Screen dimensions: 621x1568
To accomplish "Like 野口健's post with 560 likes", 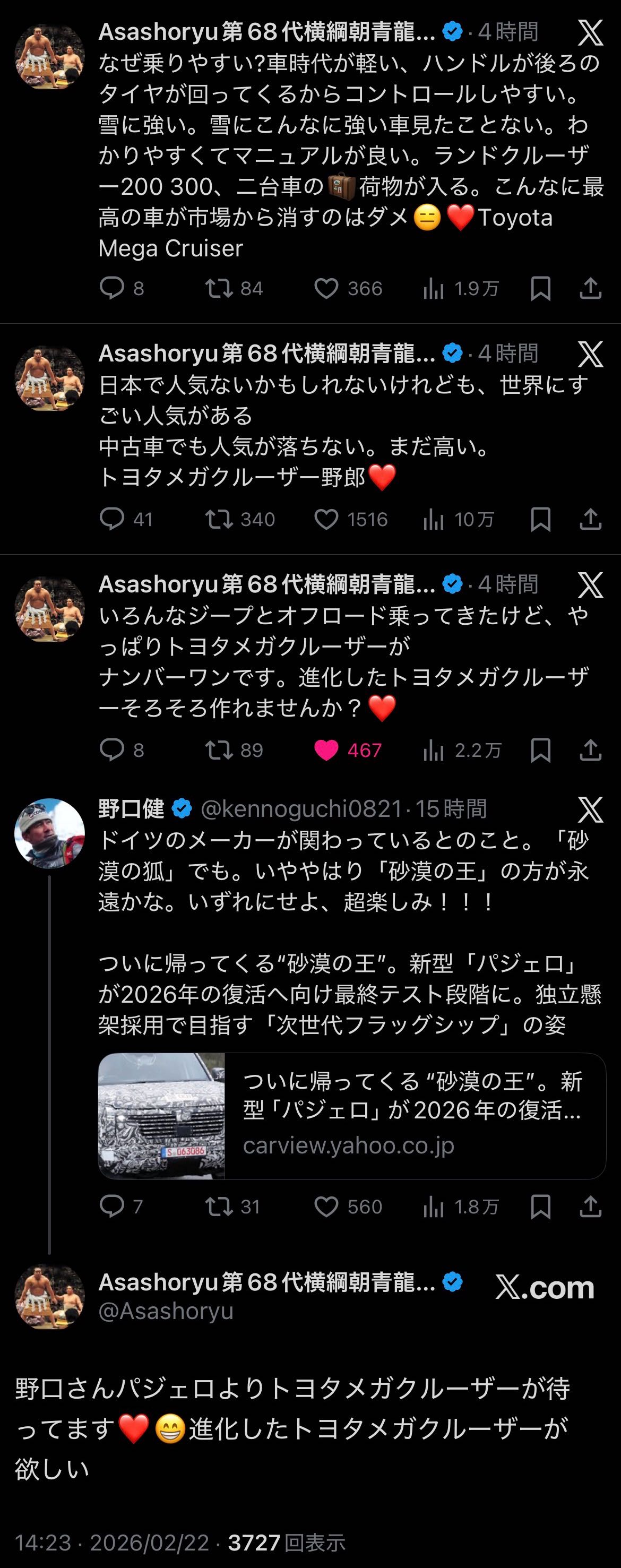I will 326,1207.
